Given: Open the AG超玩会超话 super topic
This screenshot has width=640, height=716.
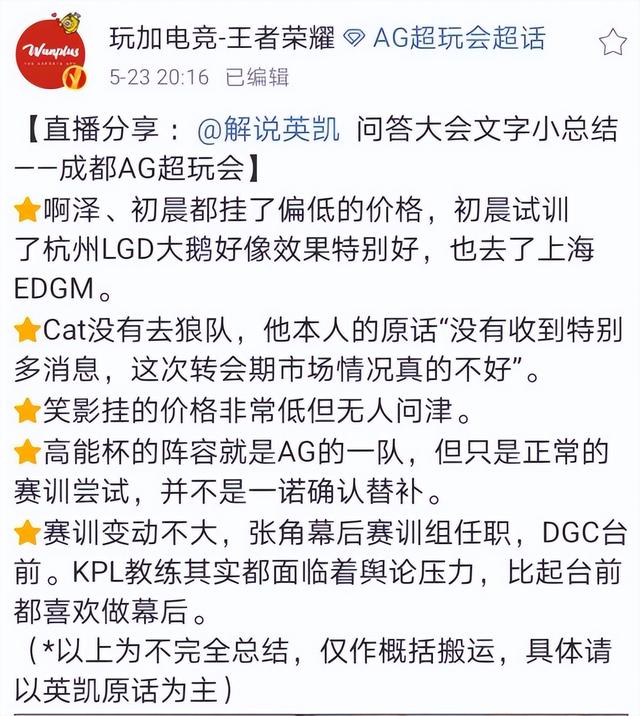Looking at the screenshot, I should 458,39.
